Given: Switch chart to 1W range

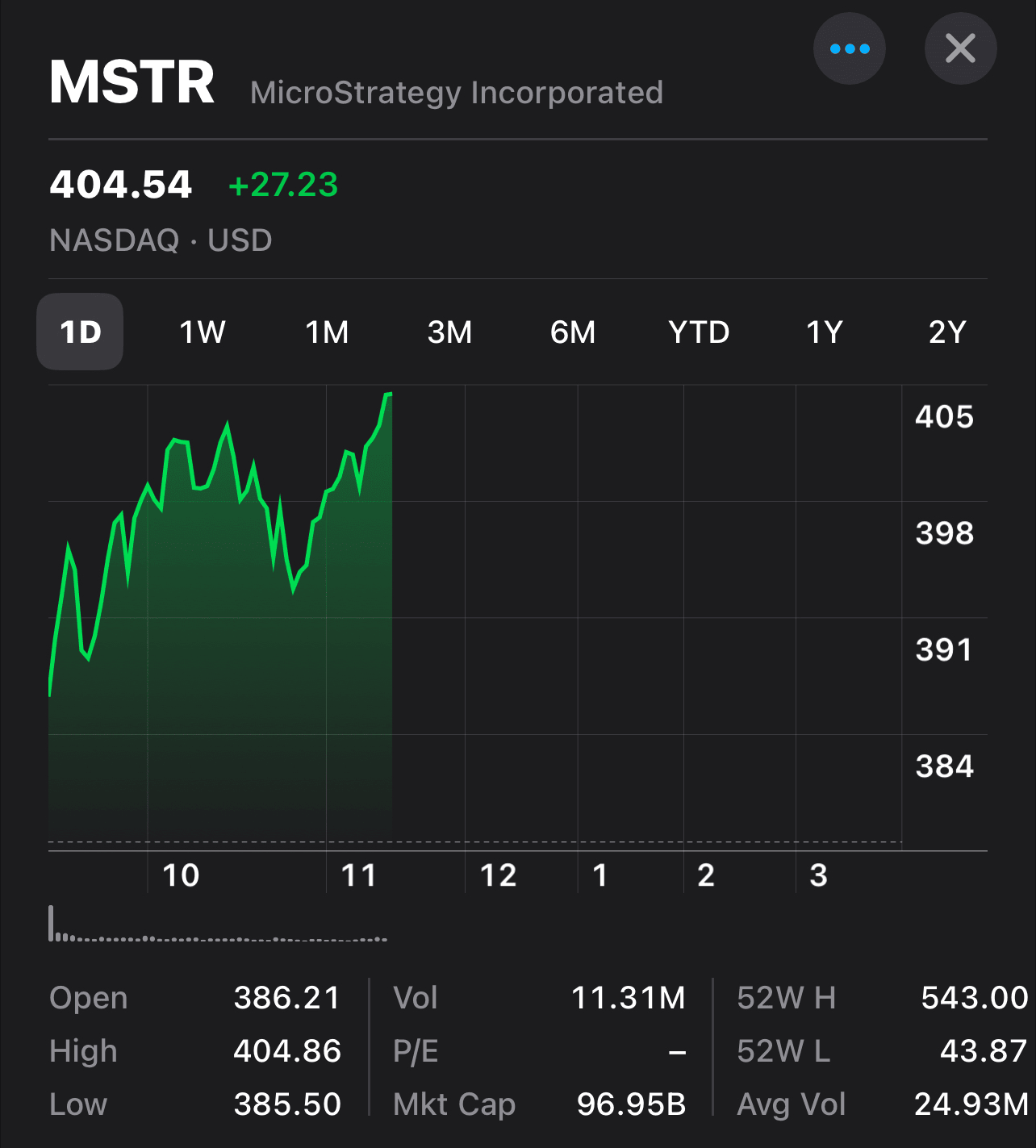Looking at the screenshot, I should 202,332.
